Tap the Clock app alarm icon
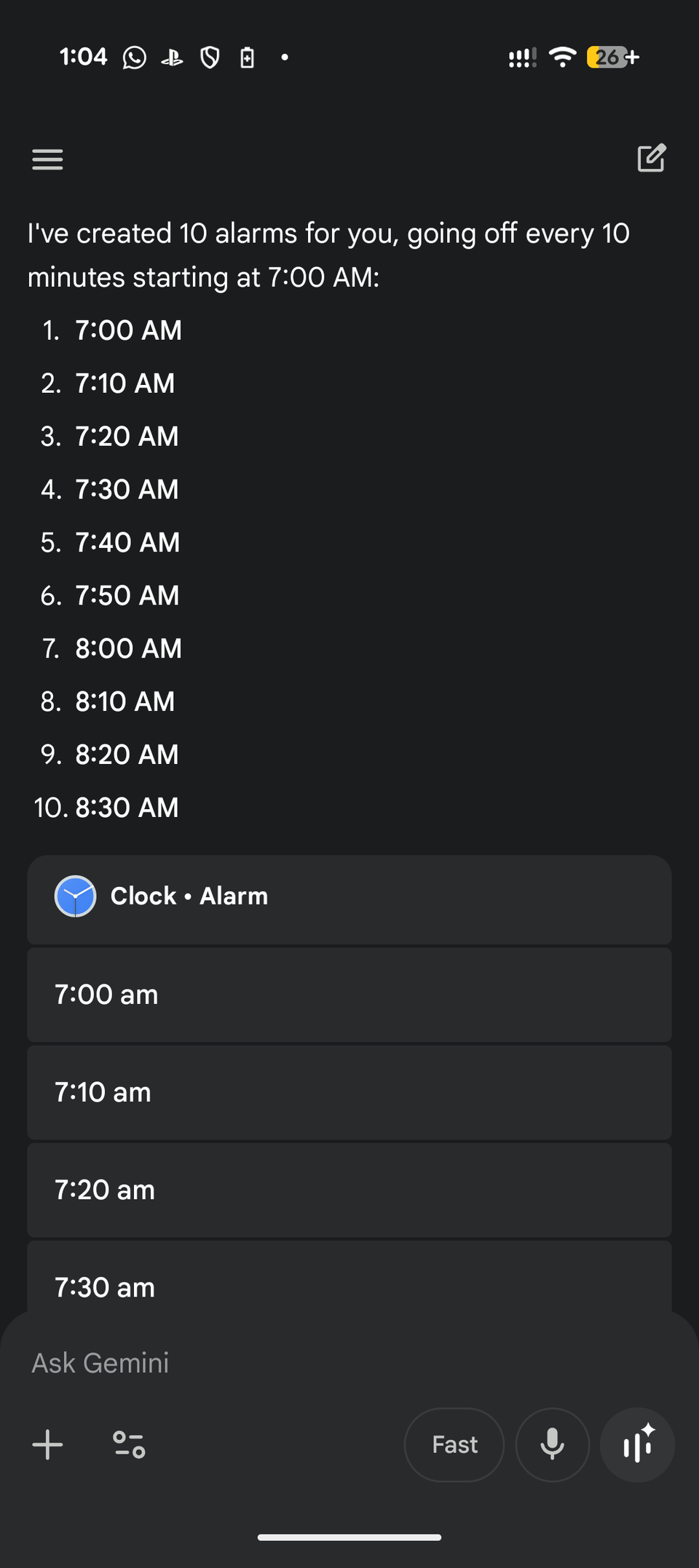The height and width of the screenshot is (1568, 699). pos(75,896)
